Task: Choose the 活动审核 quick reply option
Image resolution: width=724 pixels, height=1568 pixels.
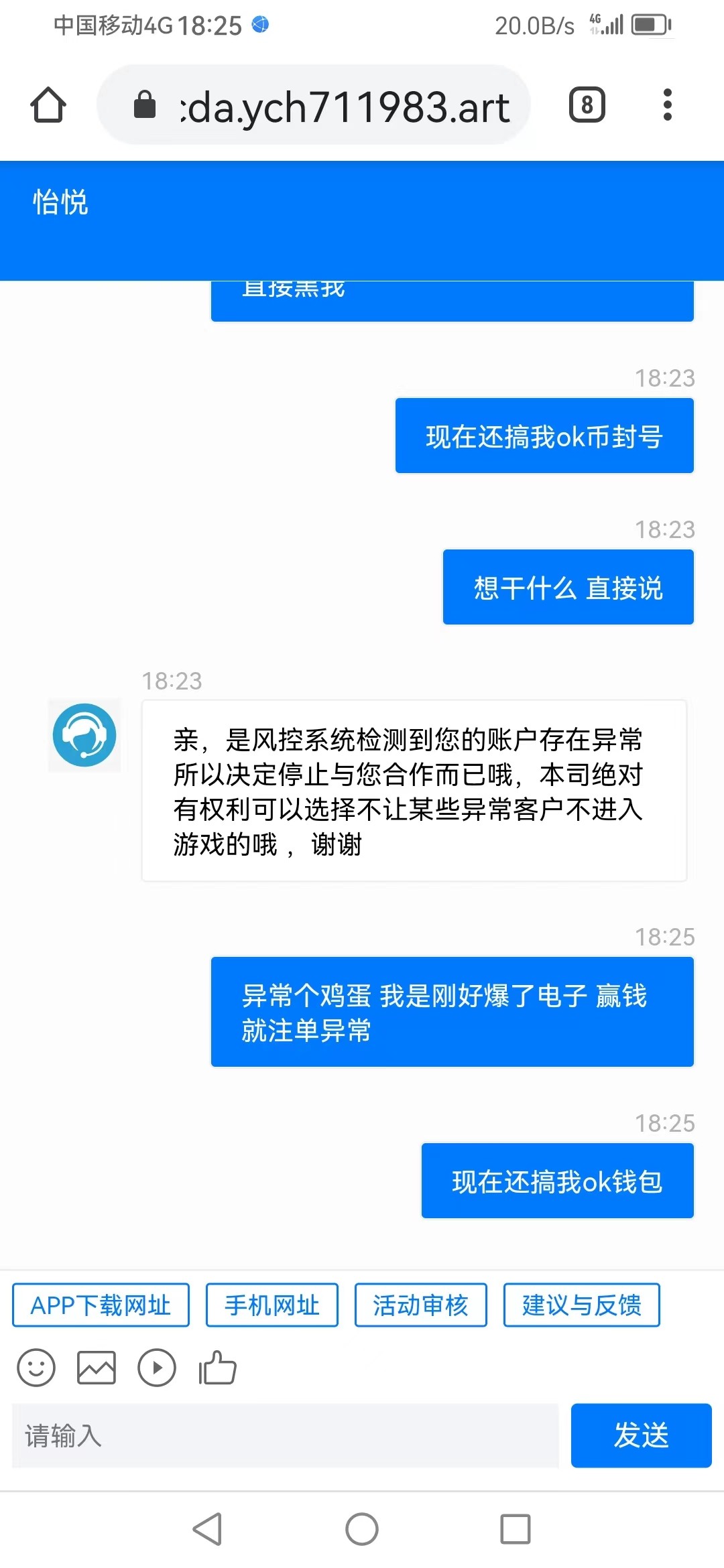Action: tap(422, 1305)
